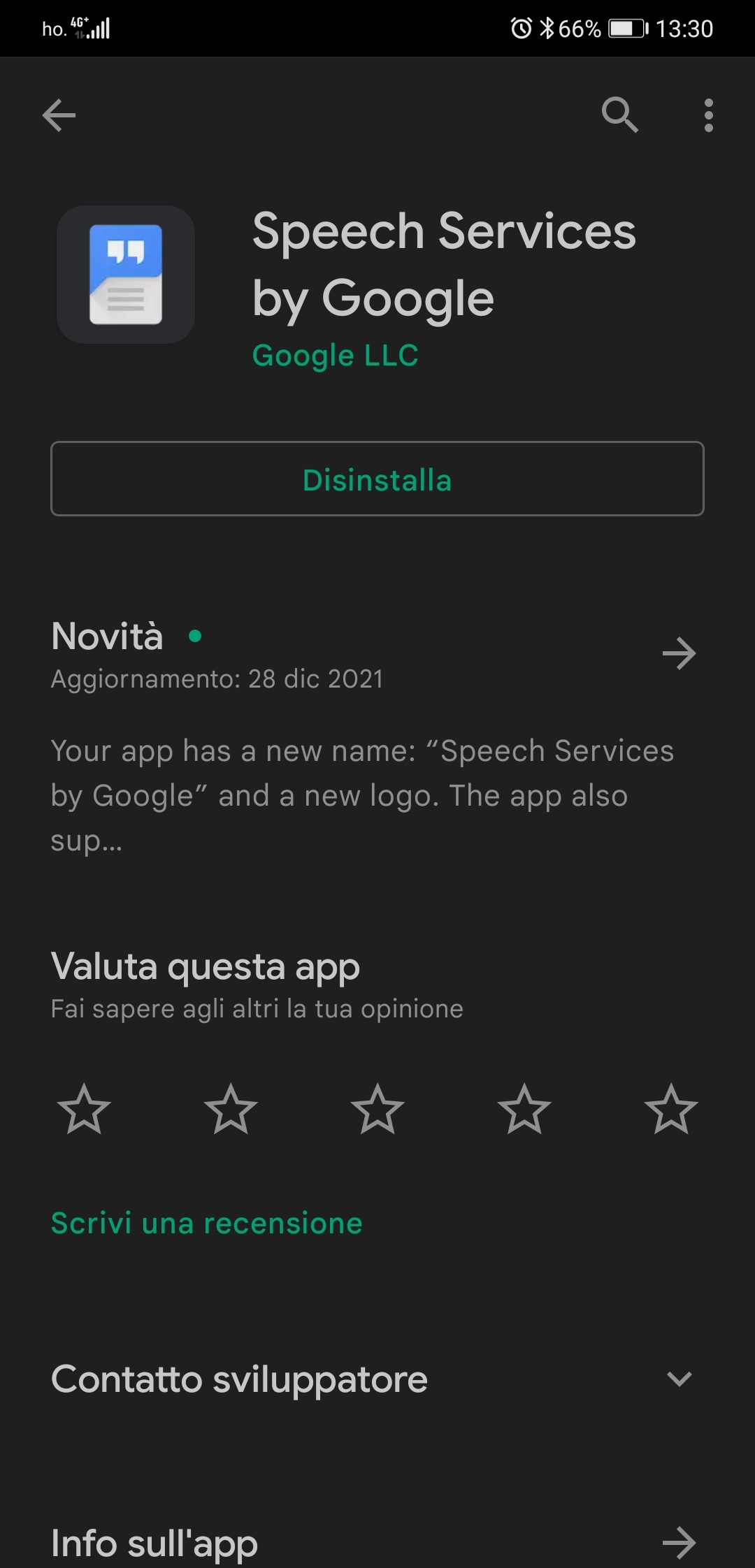Open Info sull'app
The image size is (755, 1568).
[x=377, y=1543]
